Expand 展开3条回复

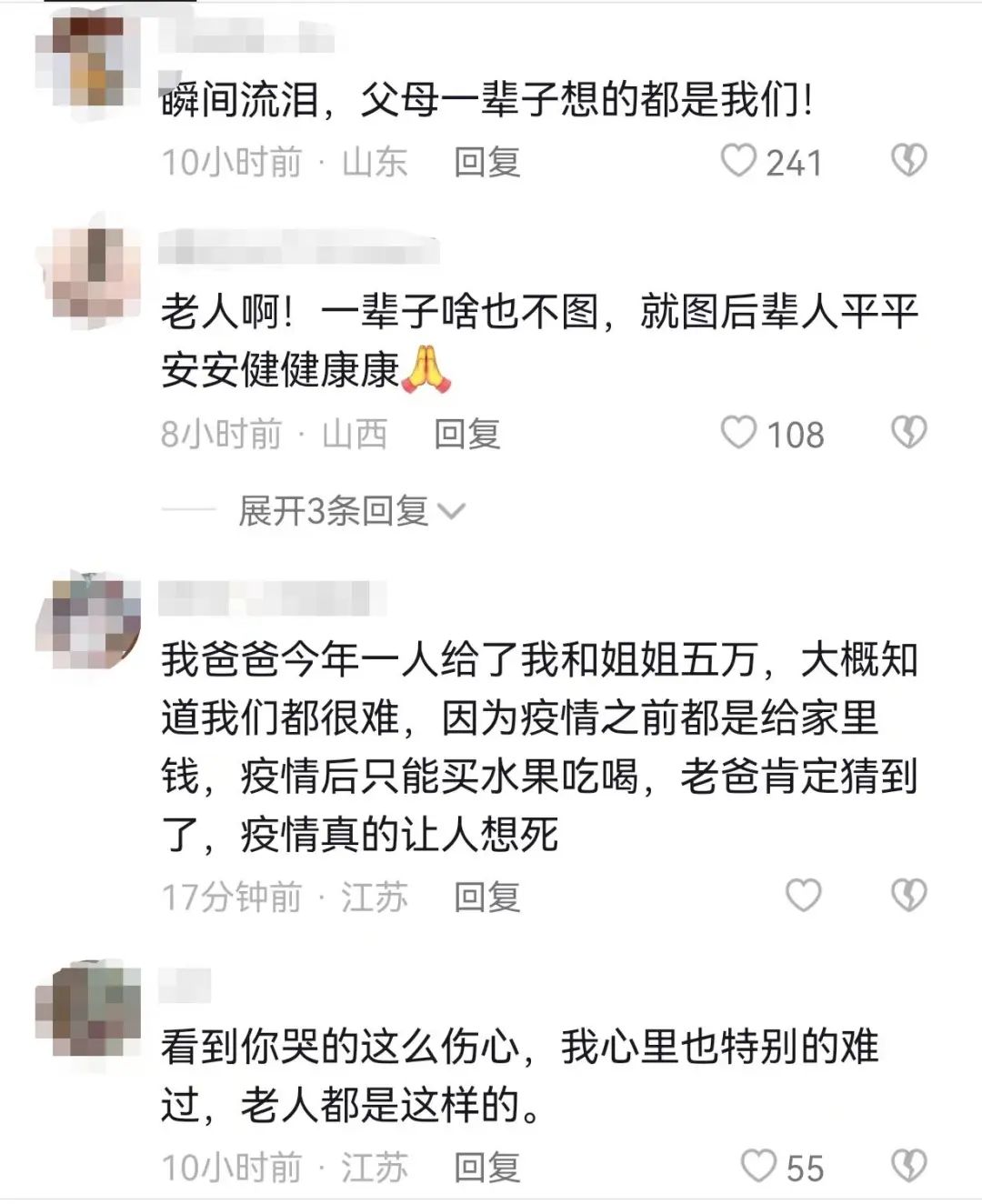[x=350, y=511]
